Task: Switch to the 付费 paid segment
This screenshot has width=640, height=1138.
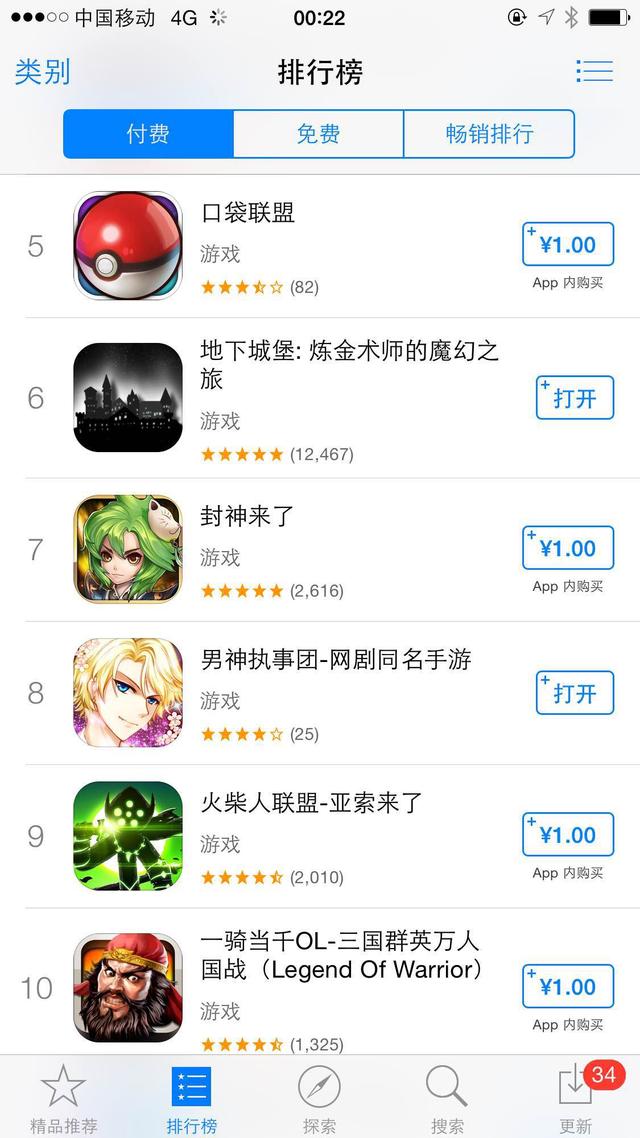Action: point(148,134)
